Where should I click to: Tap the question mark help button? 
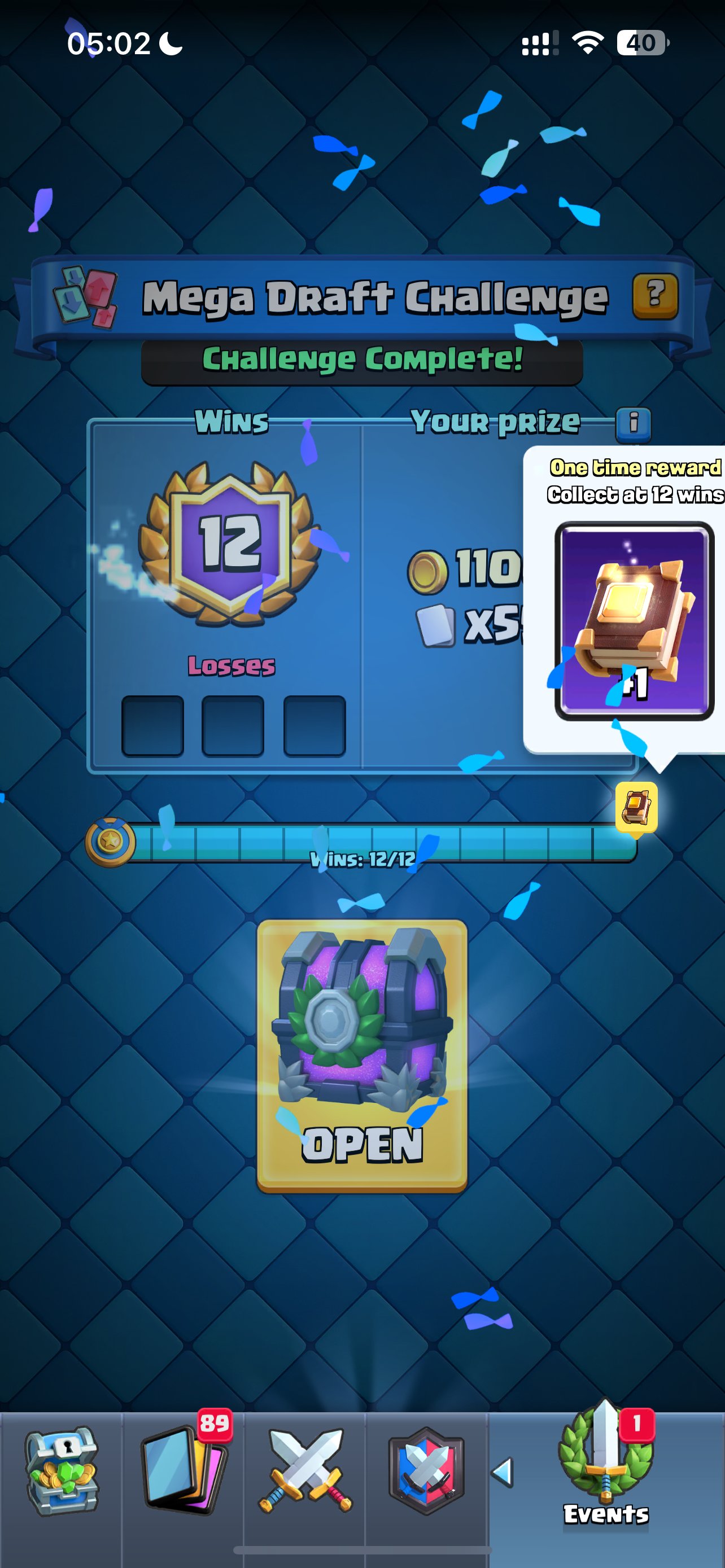click(655, 296)
